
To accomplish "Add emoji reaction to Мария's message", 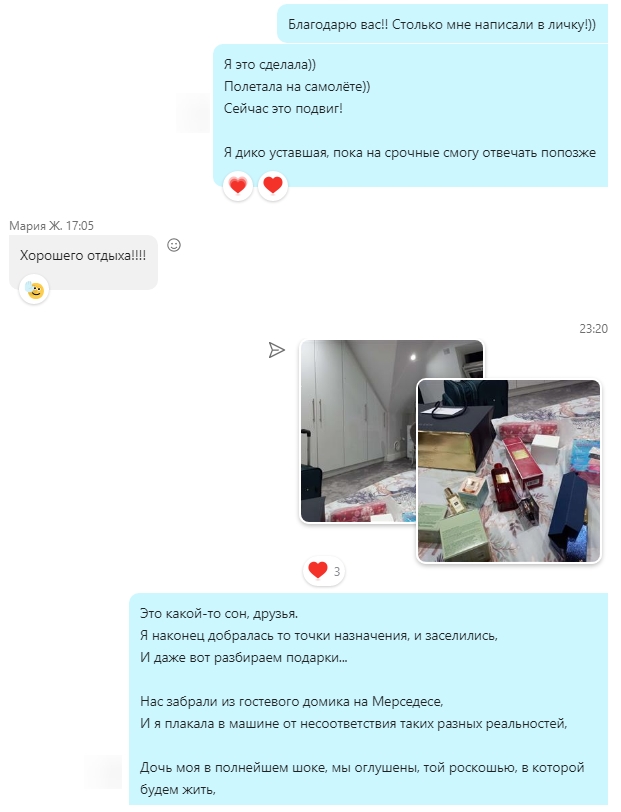I will pyautogui.click(x=174, y=245).
